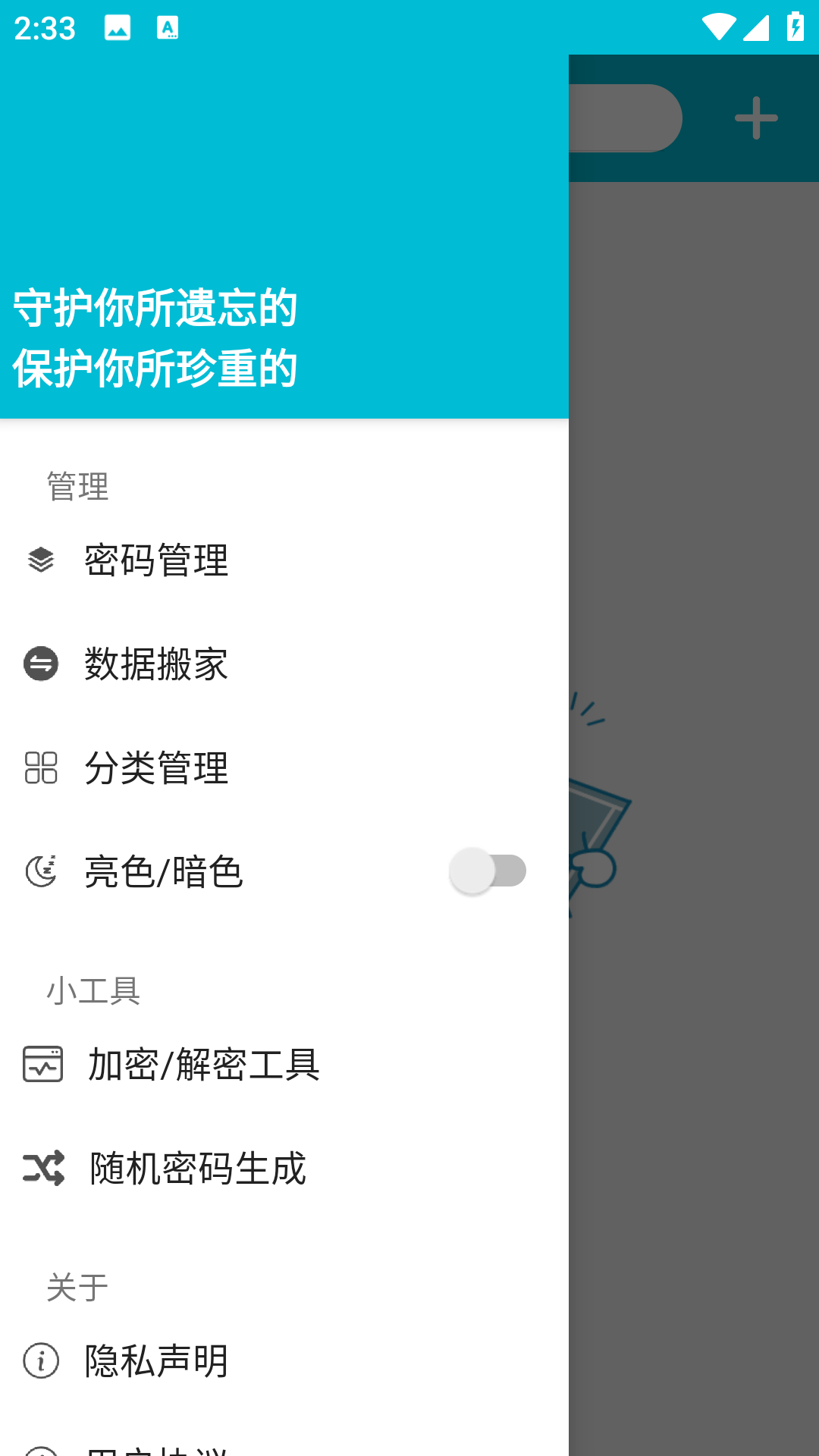This screenshot has width=819, height=1456.
Task: Open 密码管理 from the drawer
Action: tap(156, 560)
